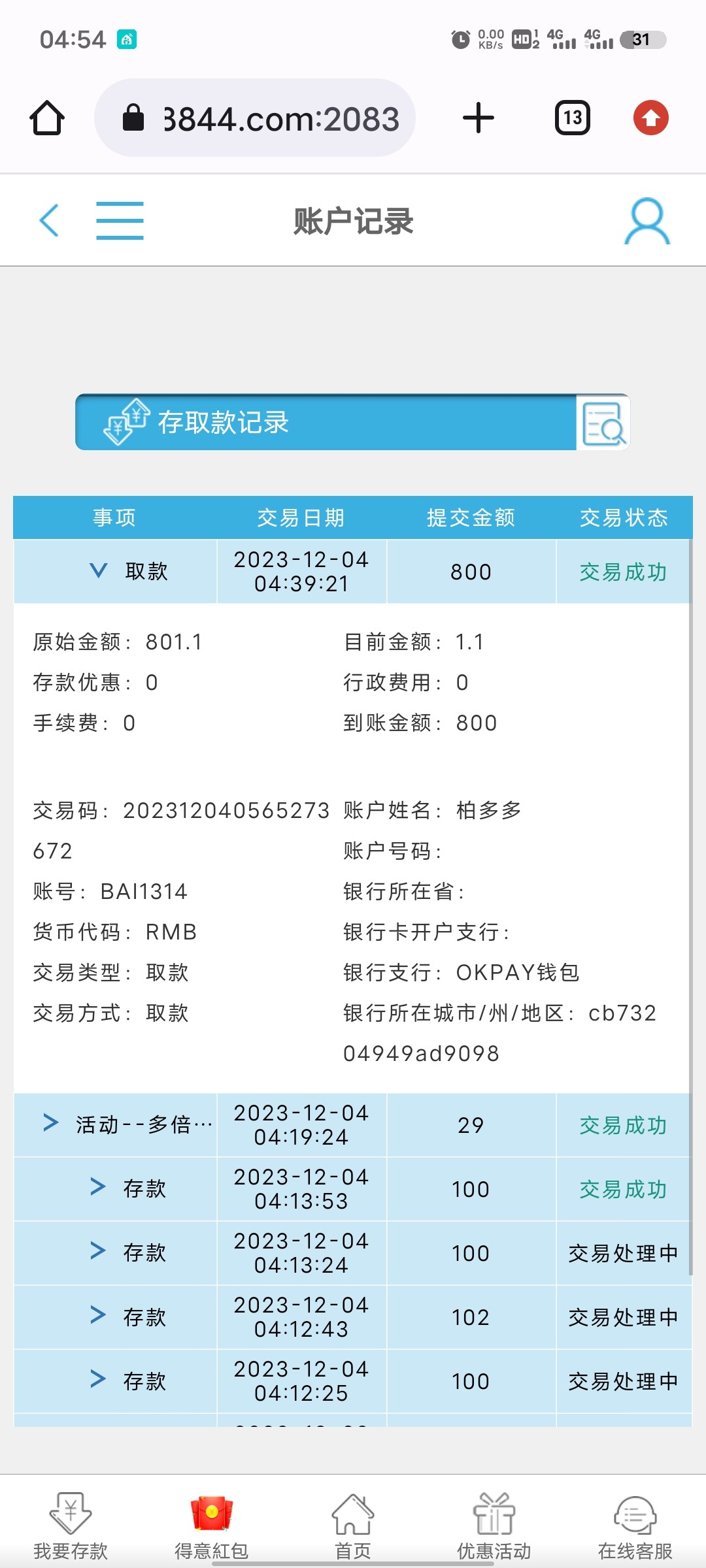
Task: Expand the 存款 record at 04:12:25
Action: (98, 1379)
